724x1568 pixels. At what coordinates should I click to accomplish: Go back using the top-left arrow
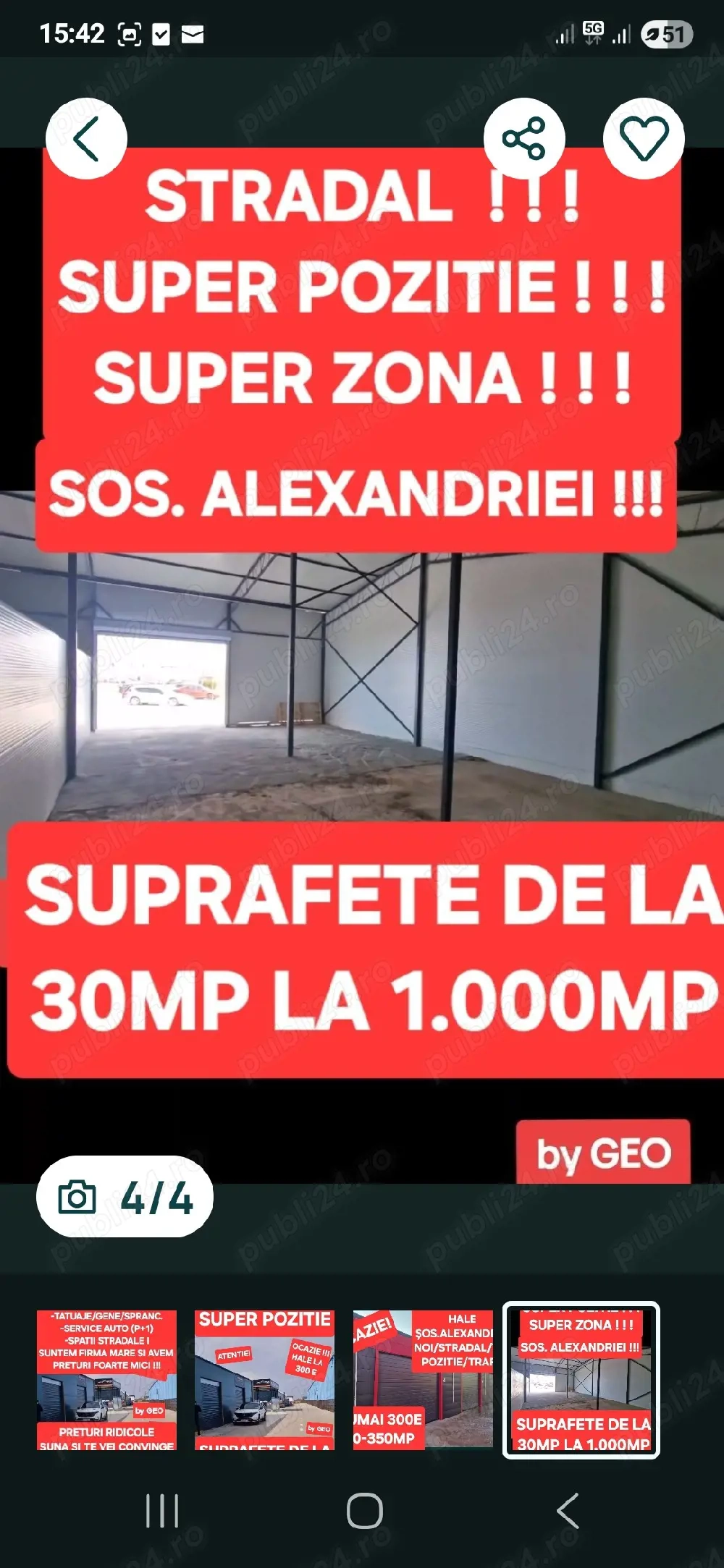(86, 138)
